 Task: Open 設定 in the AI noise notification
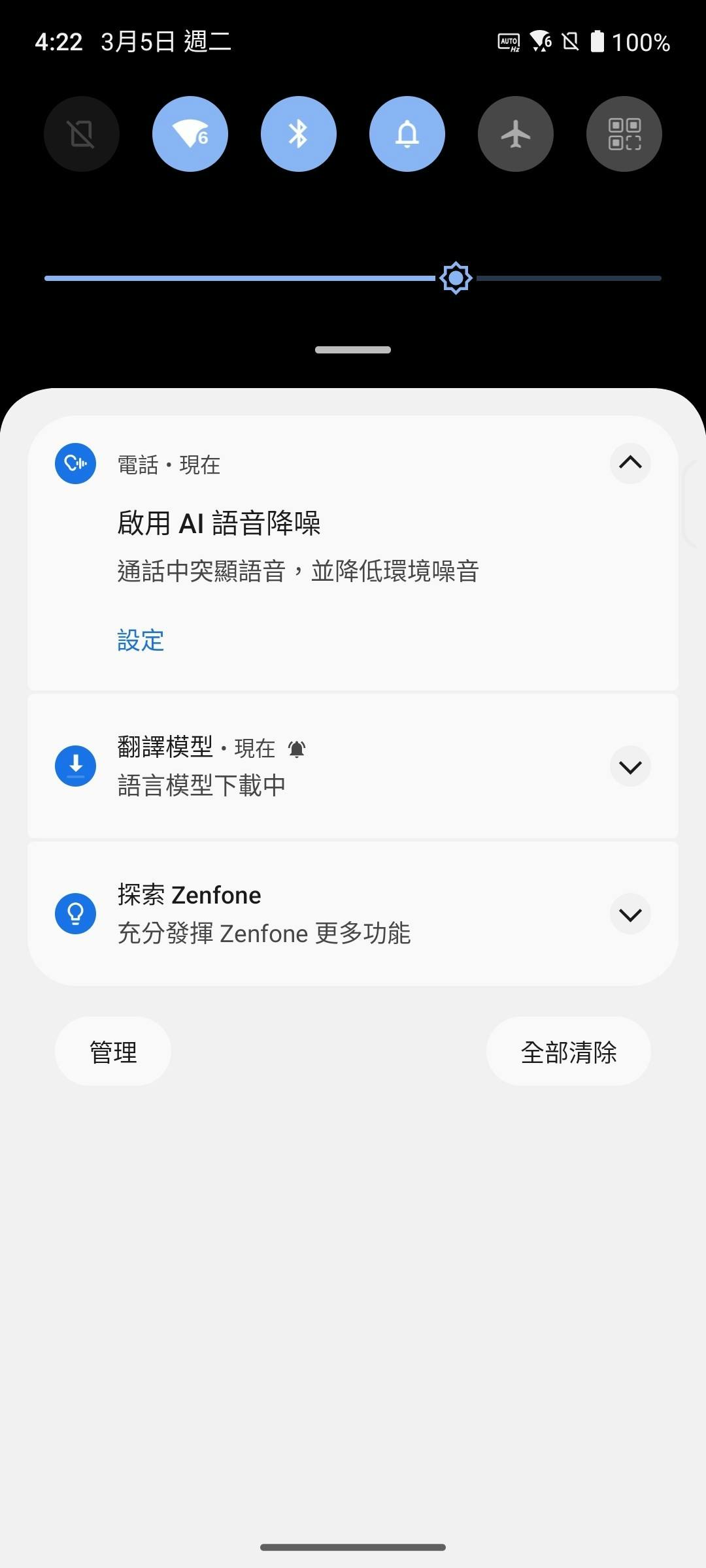[141, 640]
